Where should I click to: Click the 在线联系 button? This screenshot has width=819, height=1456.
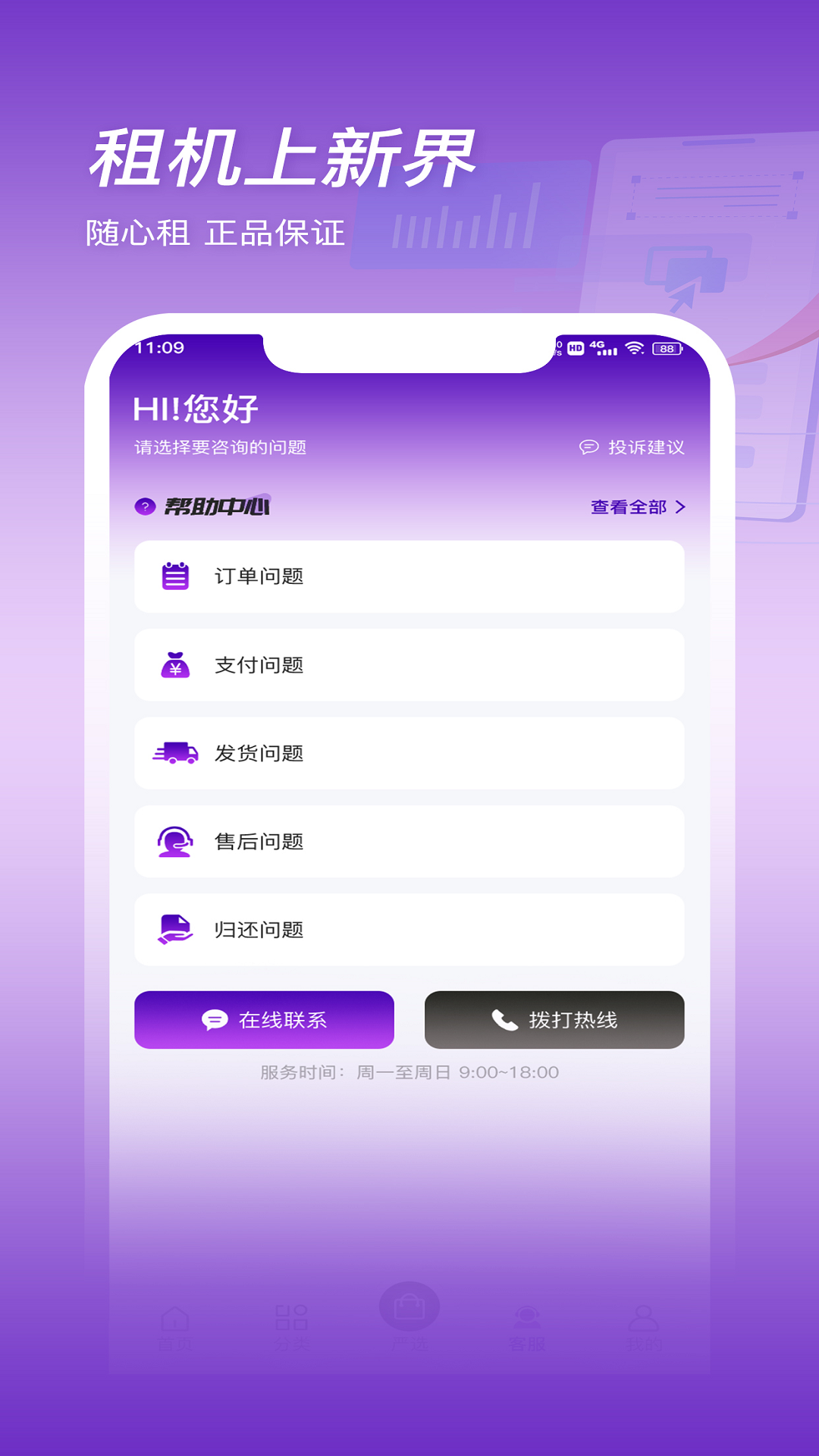click(264, 1020)
